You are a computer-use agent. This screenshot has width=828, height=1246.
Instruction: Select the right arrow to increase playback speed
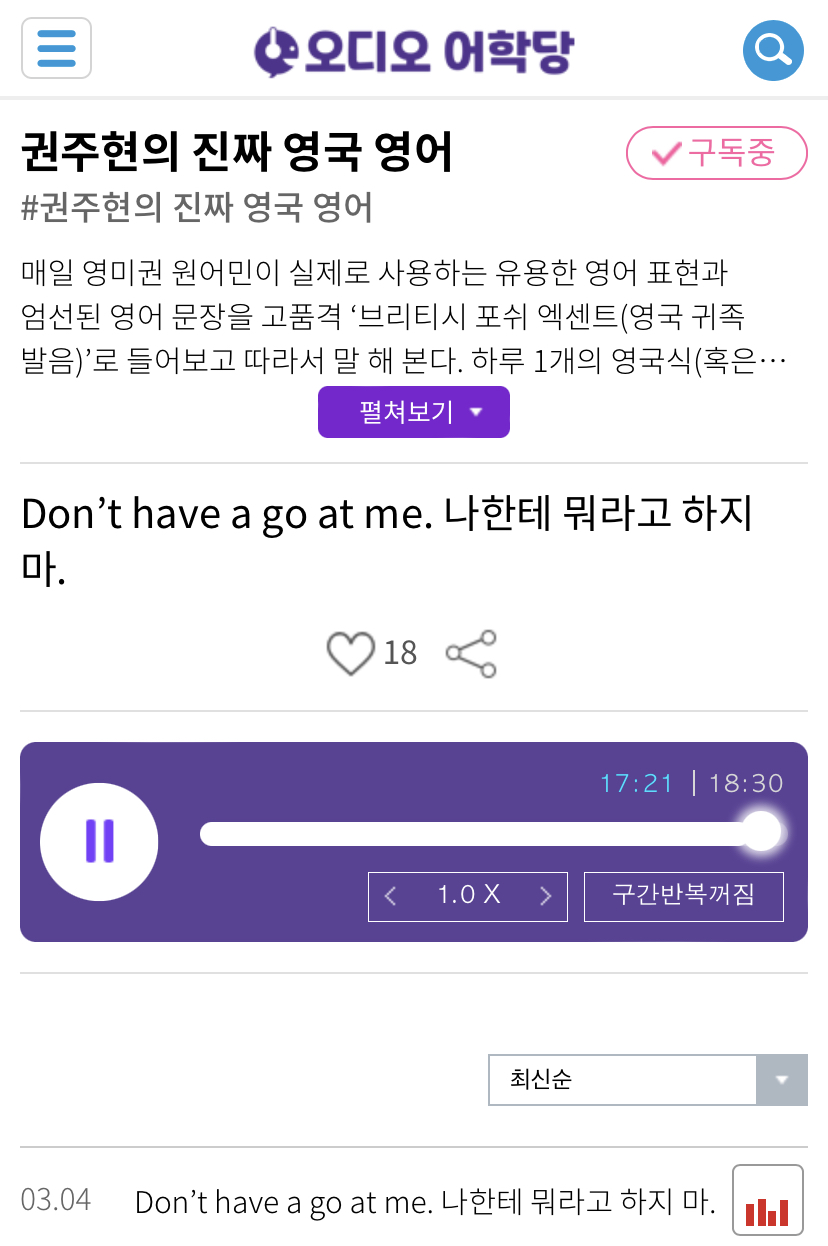click(546, 896)
